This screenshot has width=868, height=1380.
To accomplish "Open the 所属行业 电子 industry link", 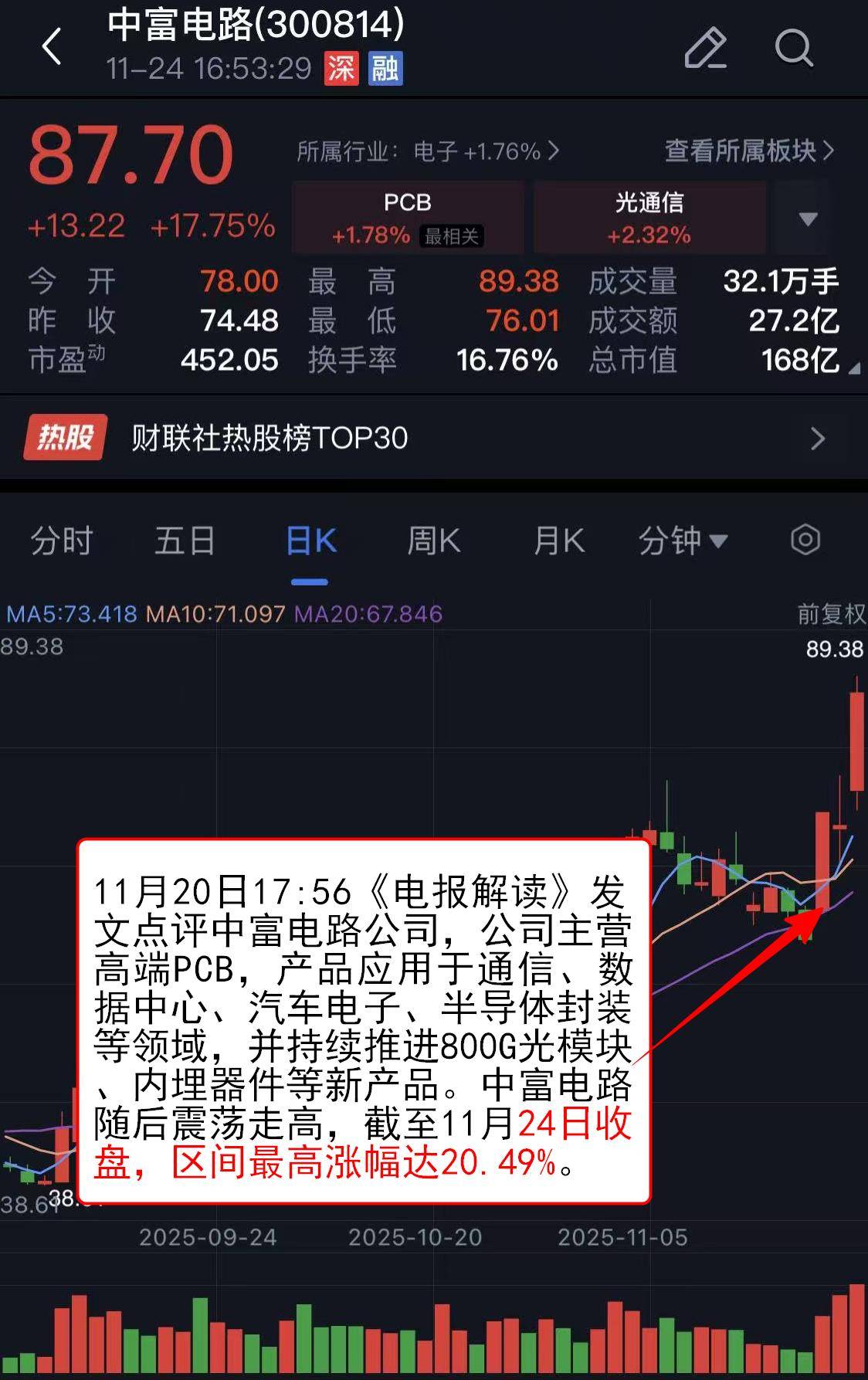I will (x=427, y=151).
